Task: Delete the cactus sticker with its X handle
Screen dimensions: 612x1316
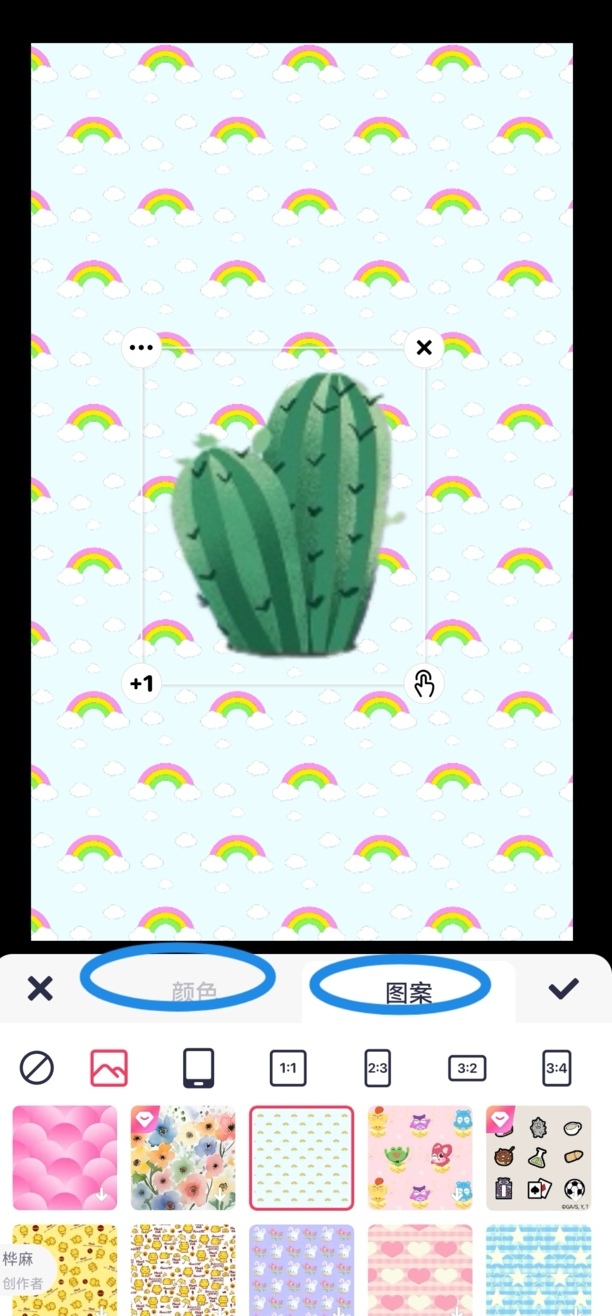Action: point(424,347)
